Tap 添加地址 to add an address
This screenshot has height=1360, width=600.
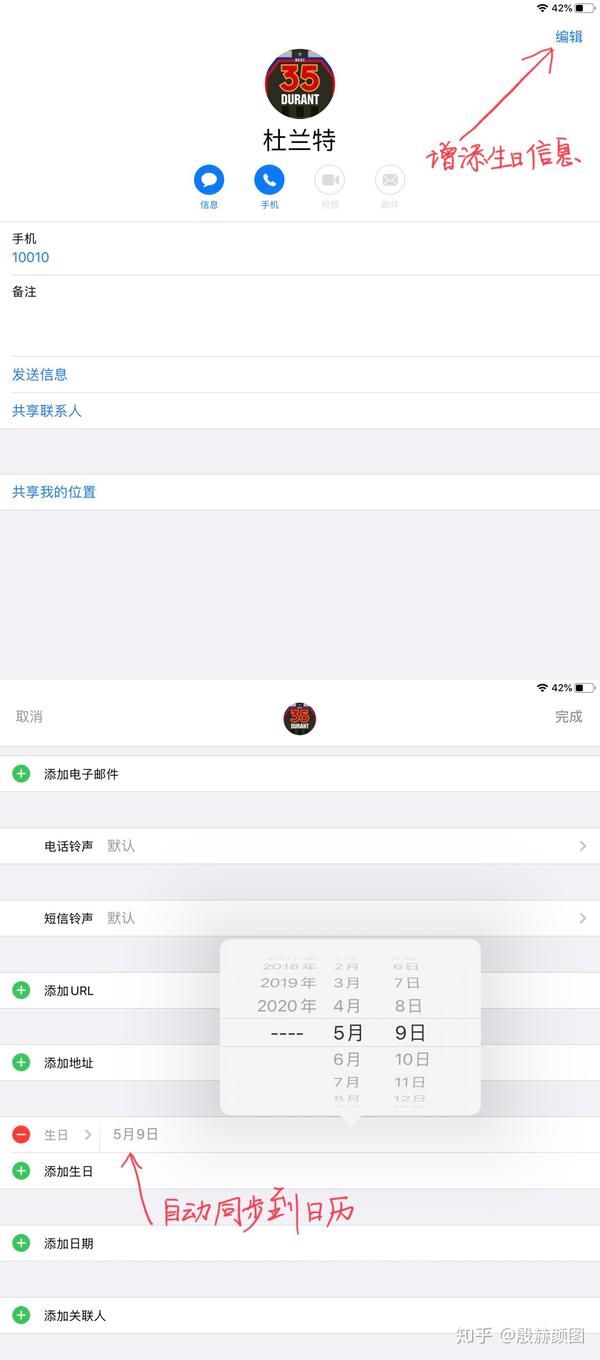68,1063
